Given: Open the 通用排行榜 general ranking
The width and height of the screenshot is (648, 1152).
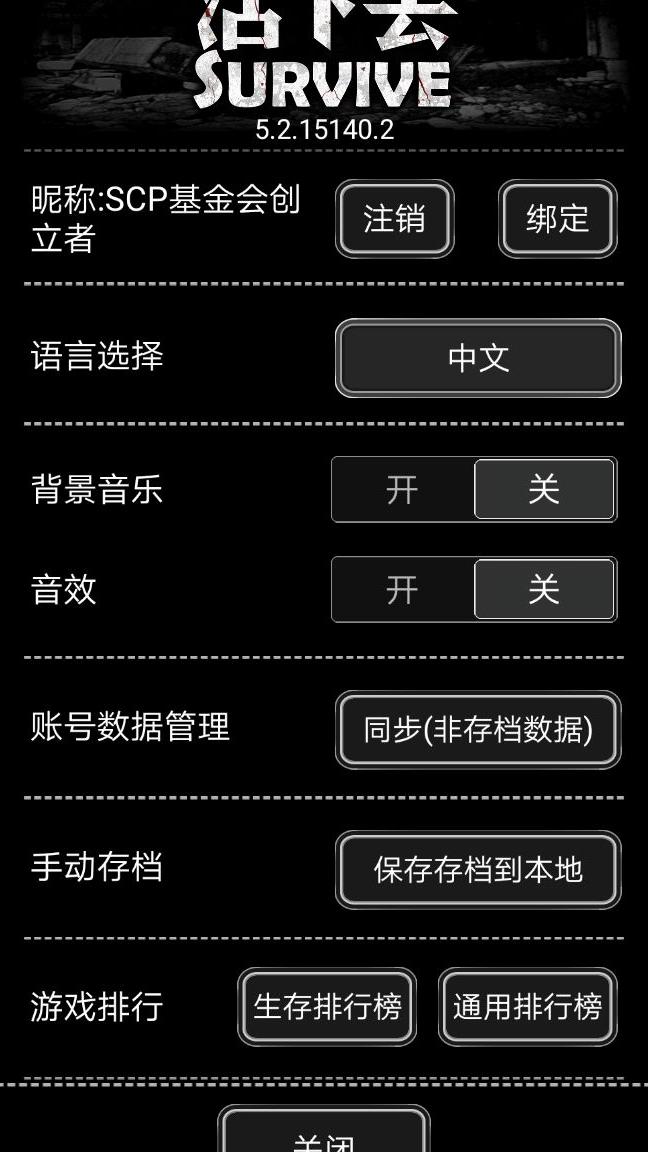Looking at the screenshot, I should coord(527,1007).
